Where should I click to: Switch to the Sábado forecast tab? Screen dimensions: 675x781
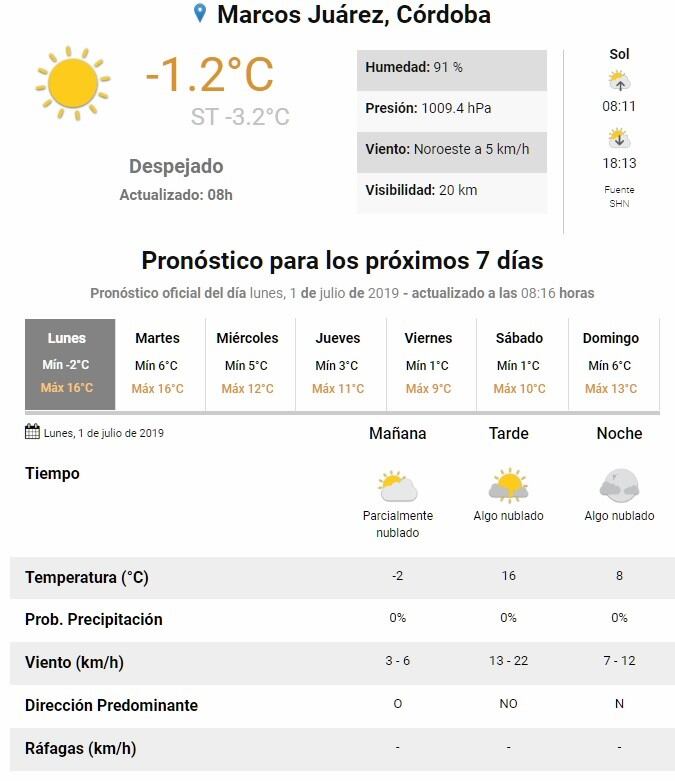click(x=519, y=364)
